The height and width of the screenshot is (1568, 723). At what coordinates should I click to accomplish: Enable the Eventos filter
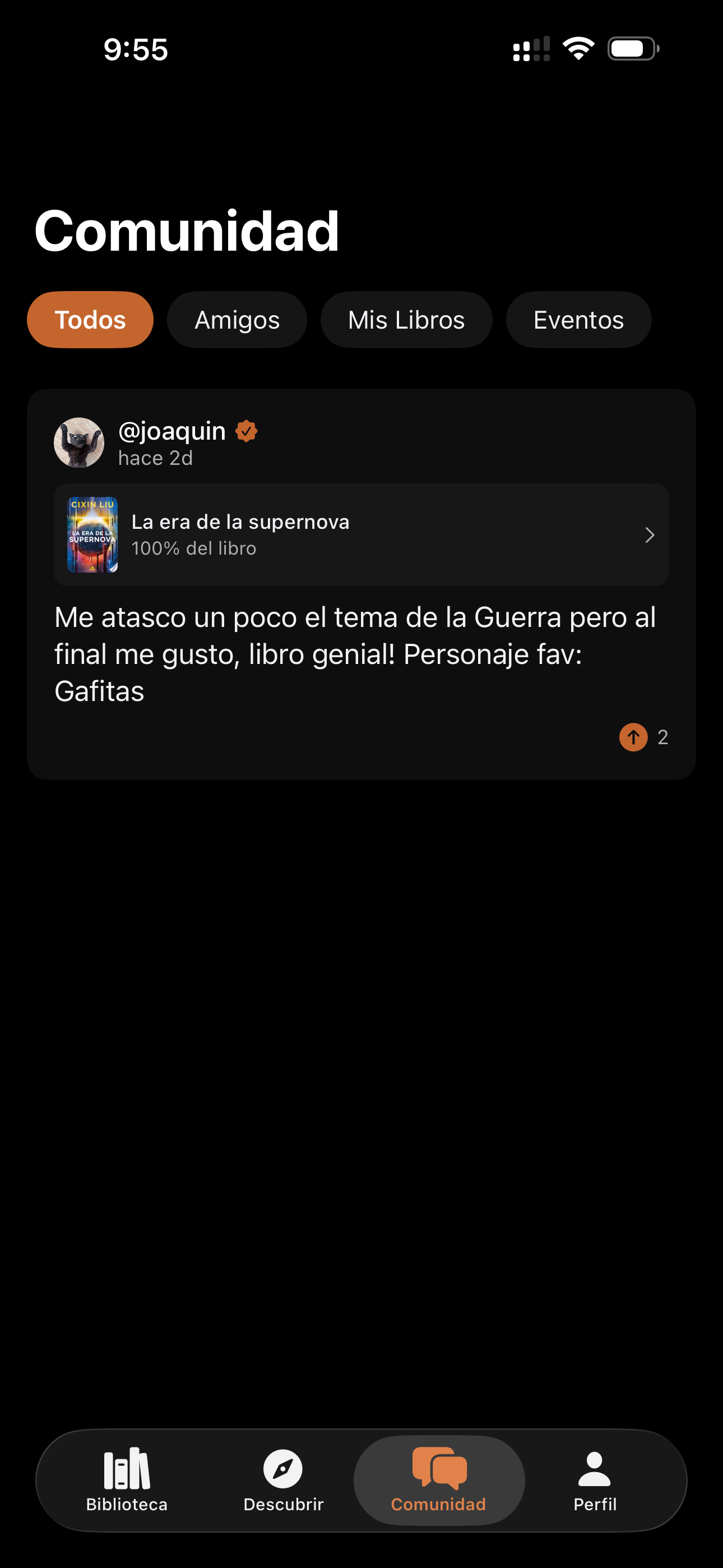[x=578, y=319]
